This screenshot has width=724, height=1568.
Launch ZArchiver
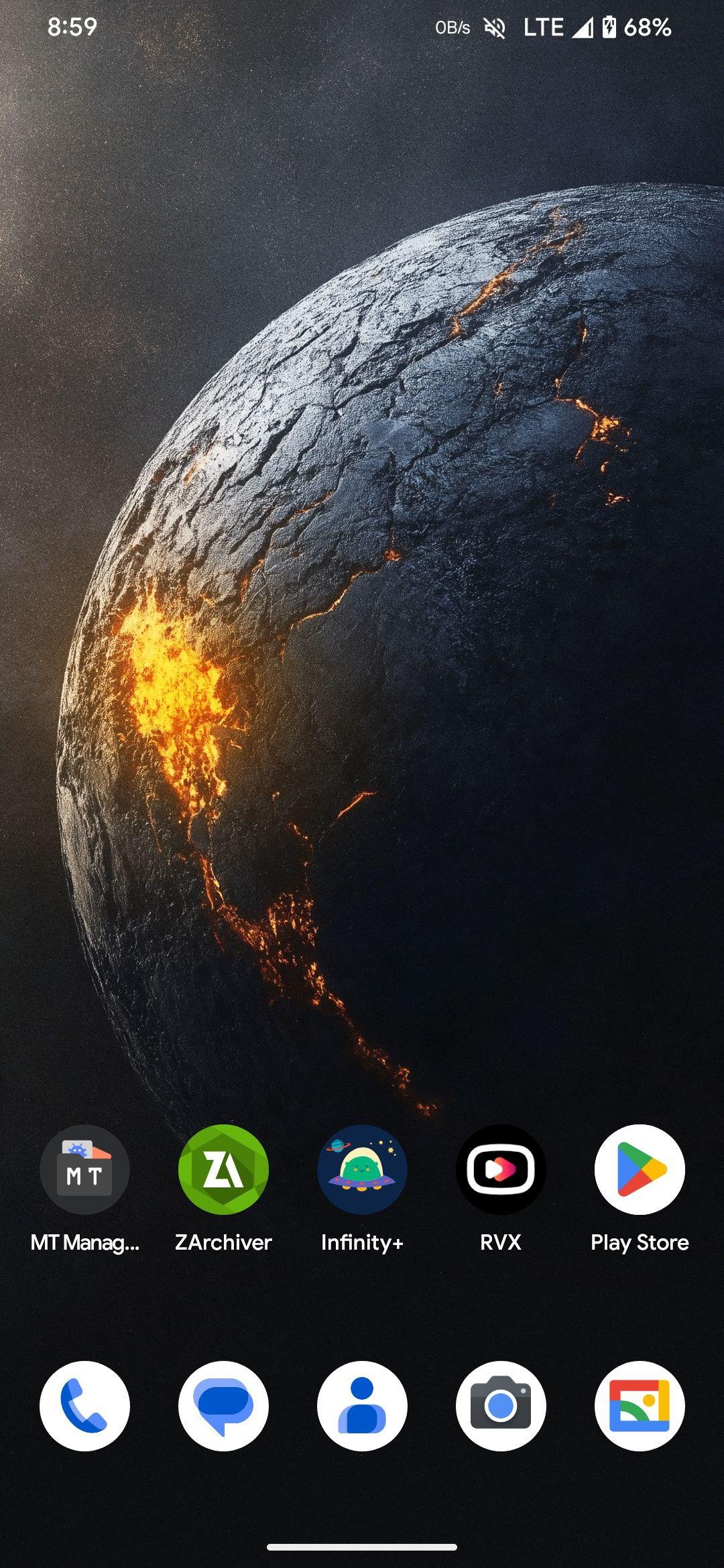[x=223, y=1169]
